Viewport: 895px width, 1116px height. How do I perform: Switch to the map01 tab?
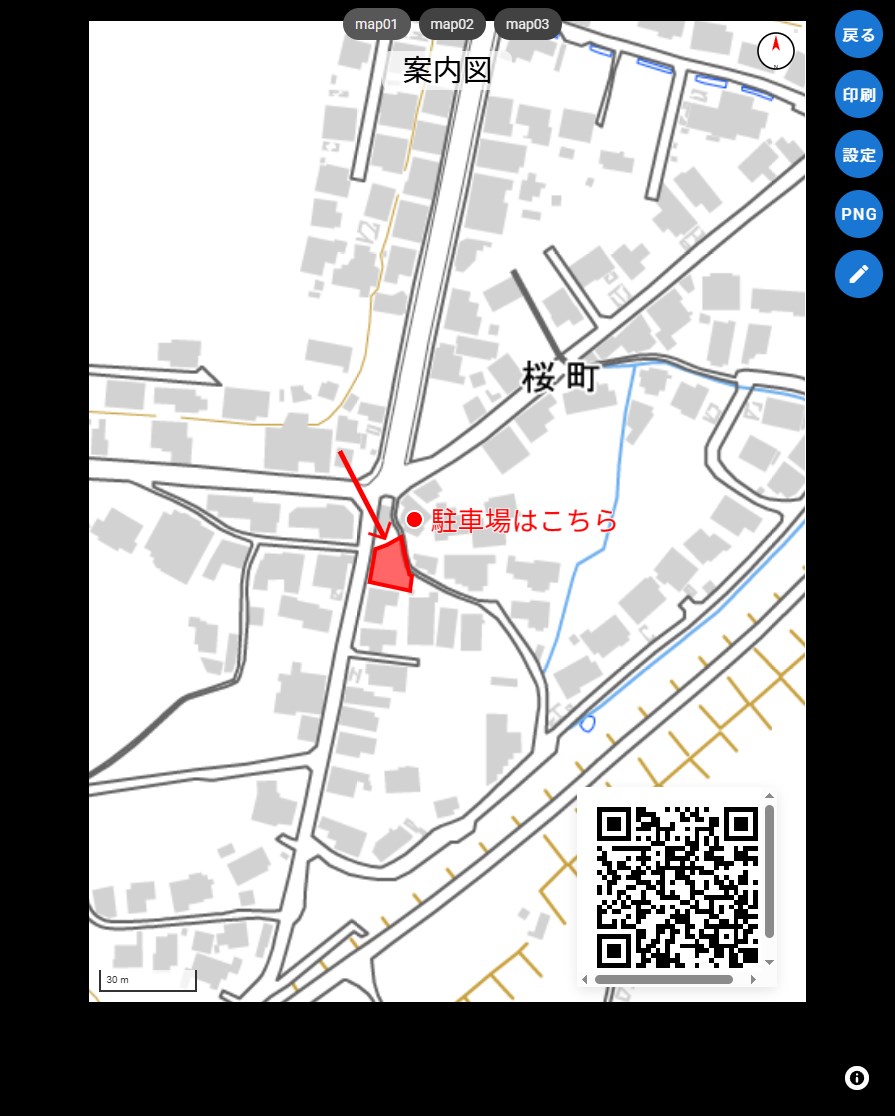(x=377, y=24)
